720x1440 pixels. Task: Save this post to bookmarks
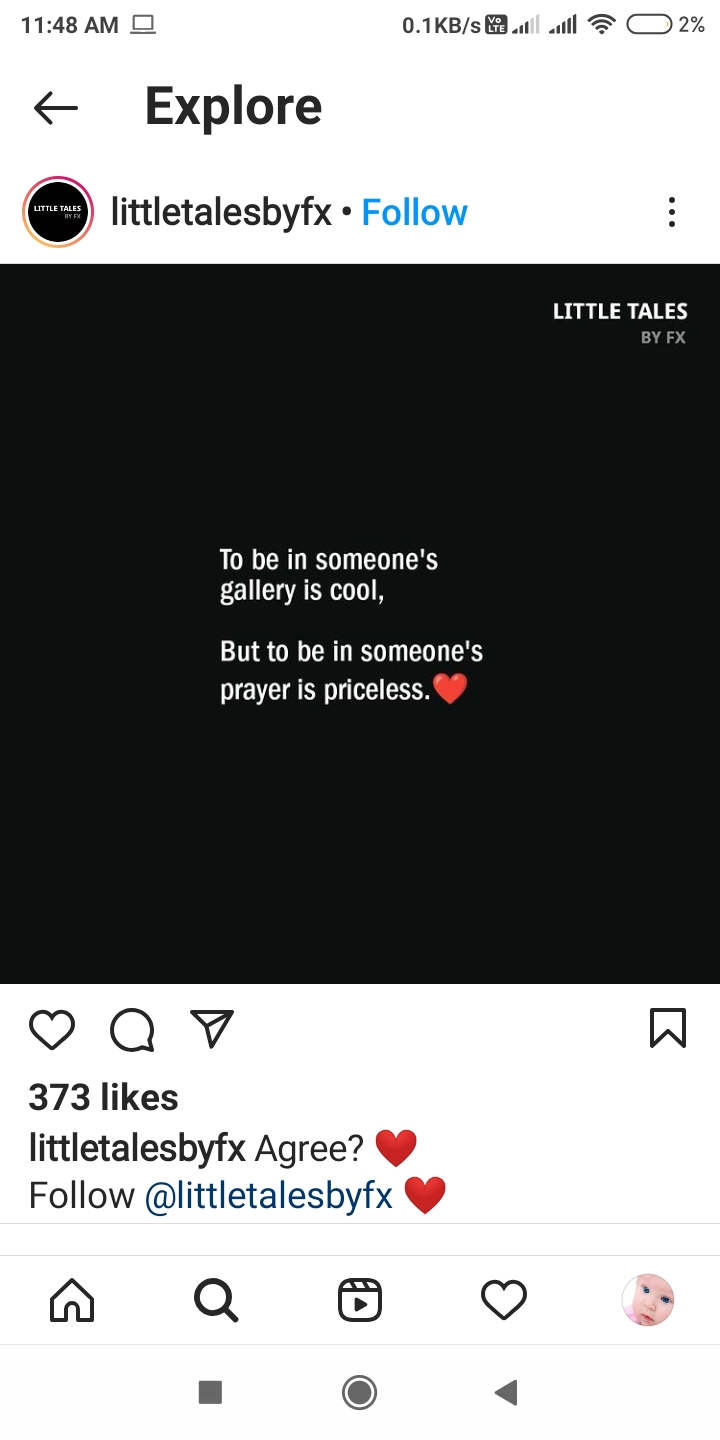point(667,1029)
